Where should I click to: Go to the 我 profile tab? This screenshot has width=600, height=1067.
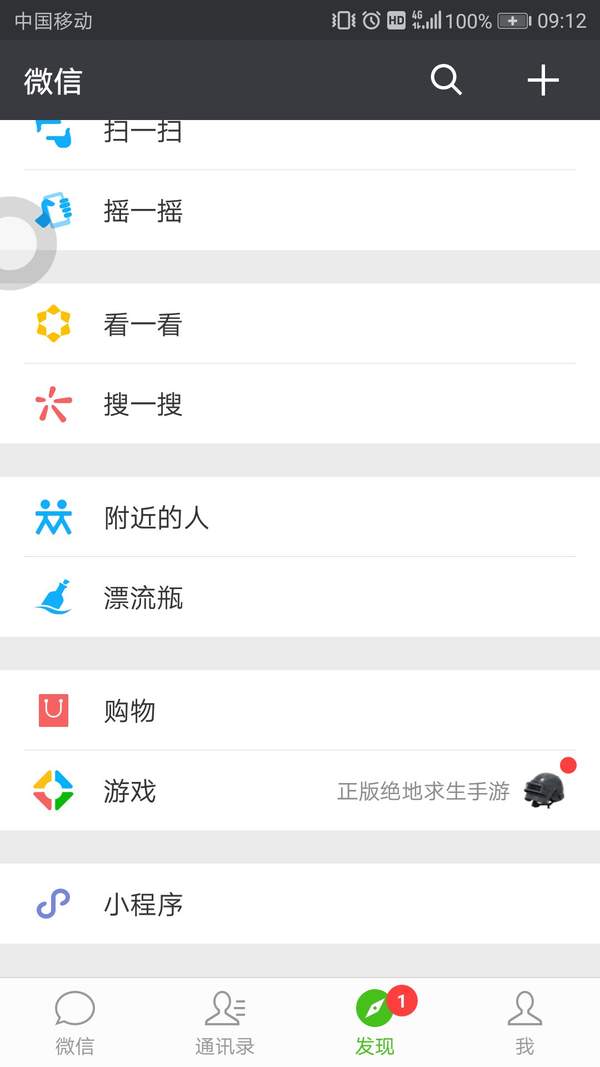(x=525, y=1023)
